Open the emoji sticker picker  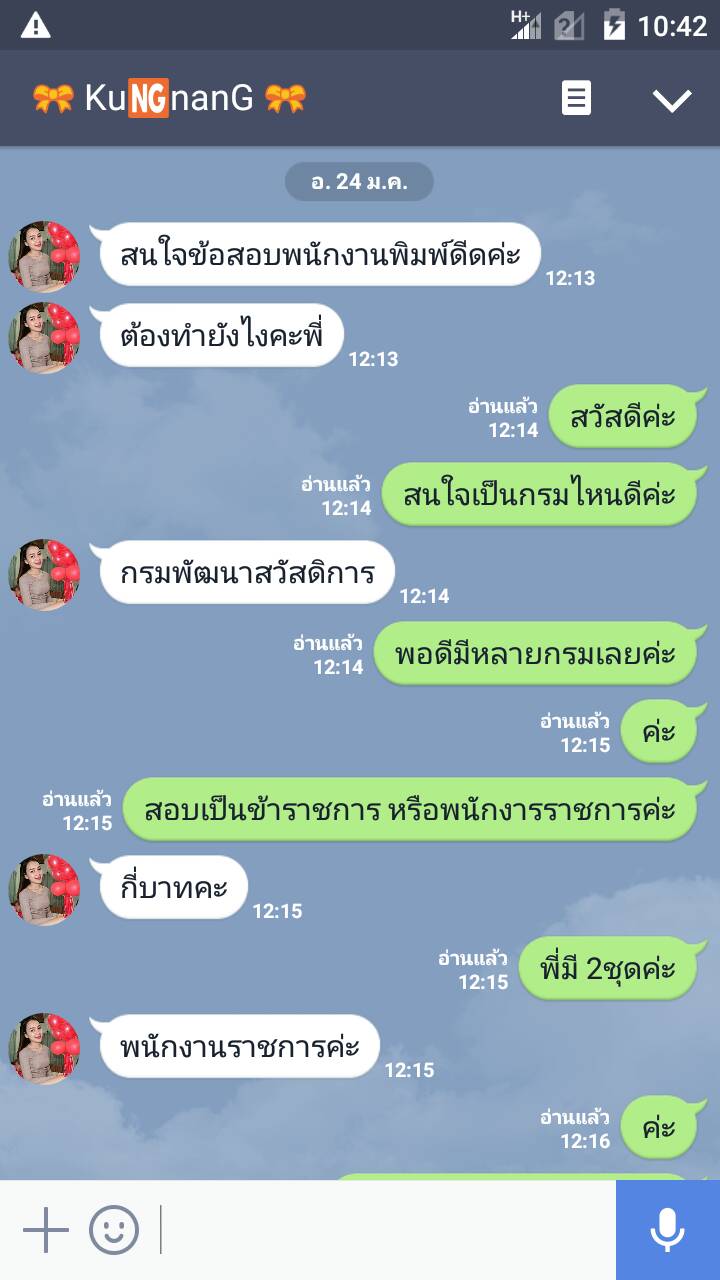tap(114, 1230)
